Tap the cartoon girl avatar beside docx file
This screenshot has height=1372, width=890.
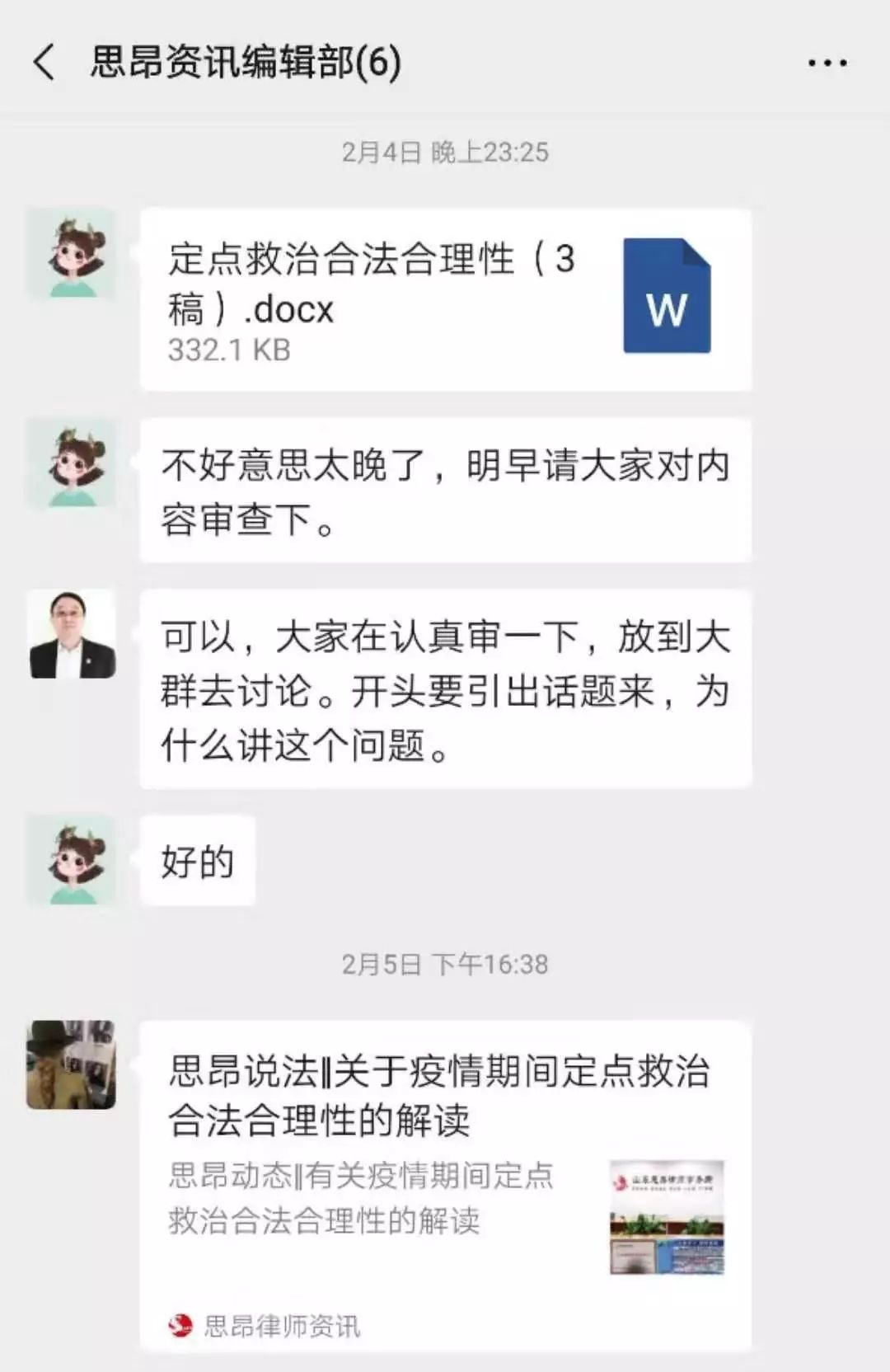click(72, 253)
